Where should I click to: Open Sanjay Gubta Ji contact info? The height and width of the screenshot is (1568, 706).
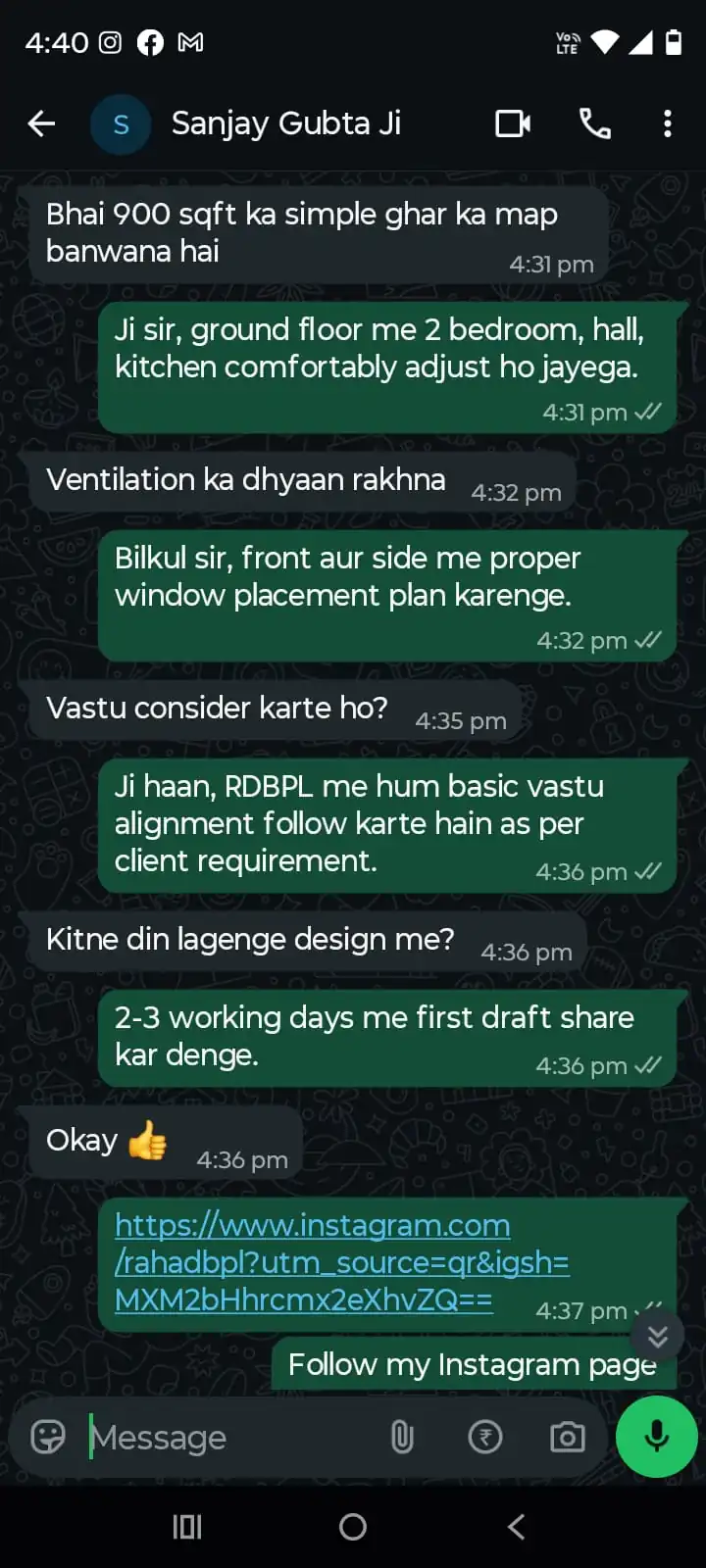[x=285, y=123]
